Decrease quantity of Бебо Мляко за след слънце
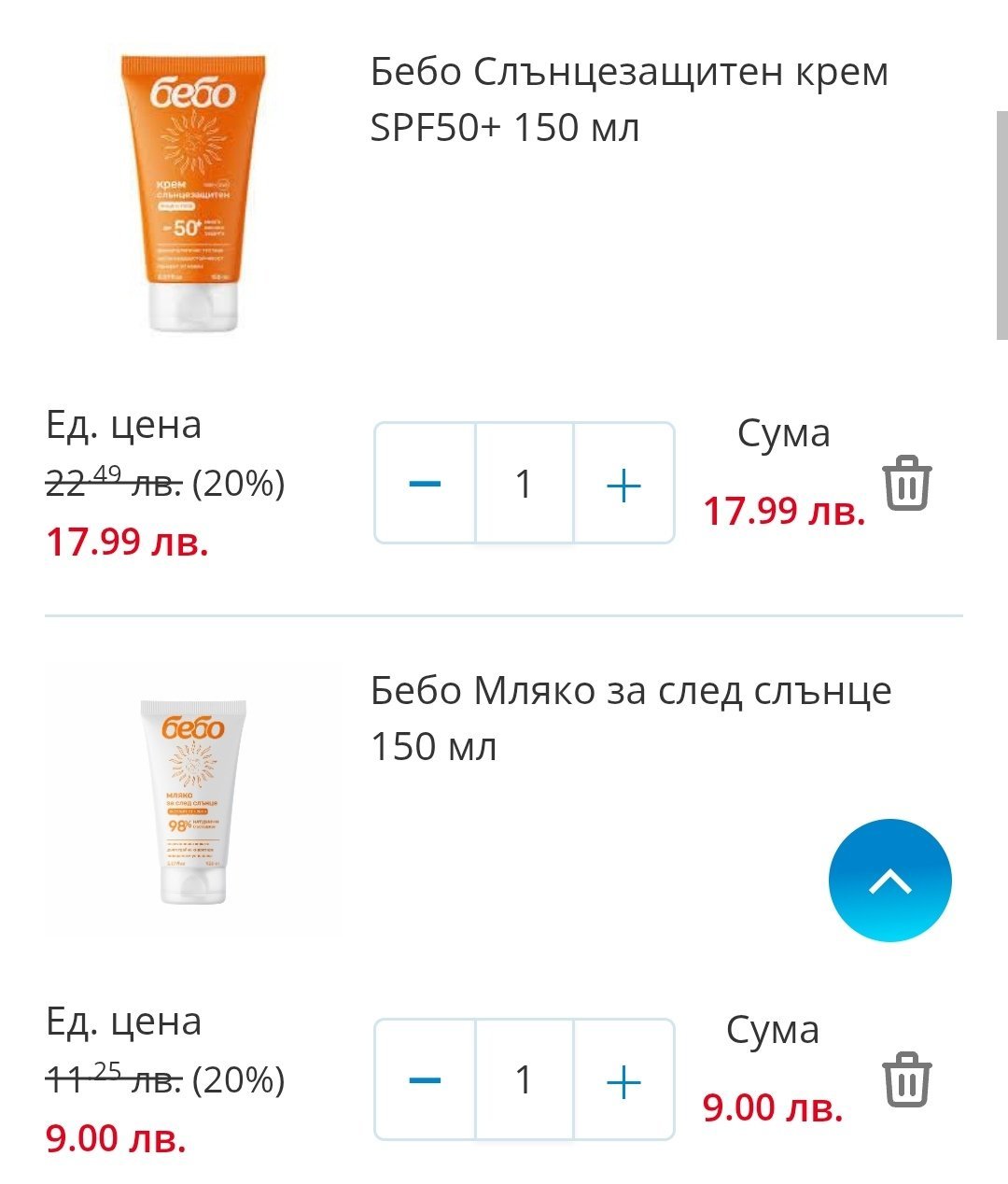1008x1184 pixels. pos(426,1080)
